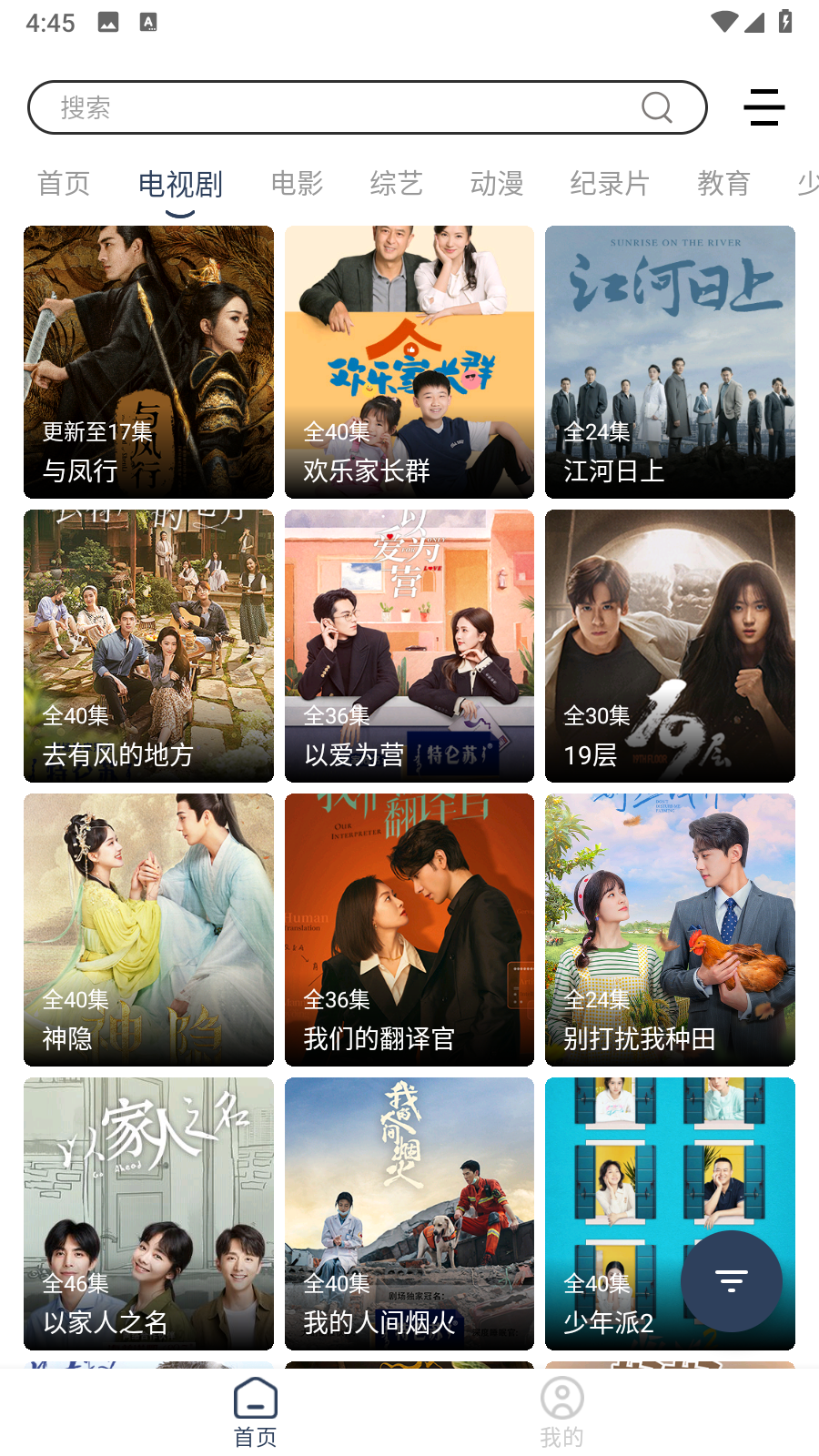This screenshot has width=819, height=1456.
Task: View 江河日上 drama details
Action: click(670, 362)
